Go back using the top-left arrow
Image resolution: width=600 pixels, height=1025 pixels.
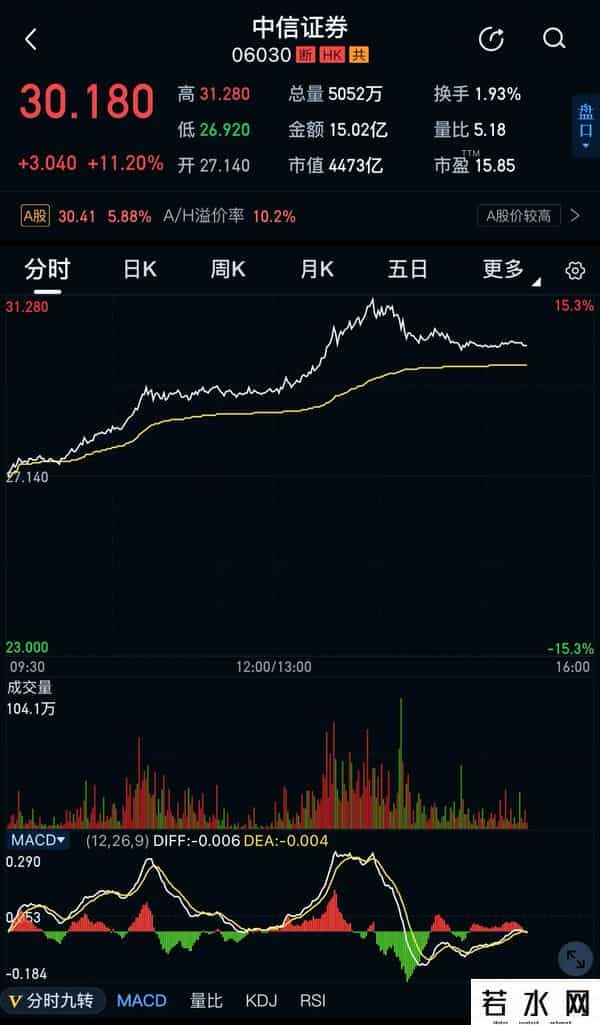[x=31, y=39]
